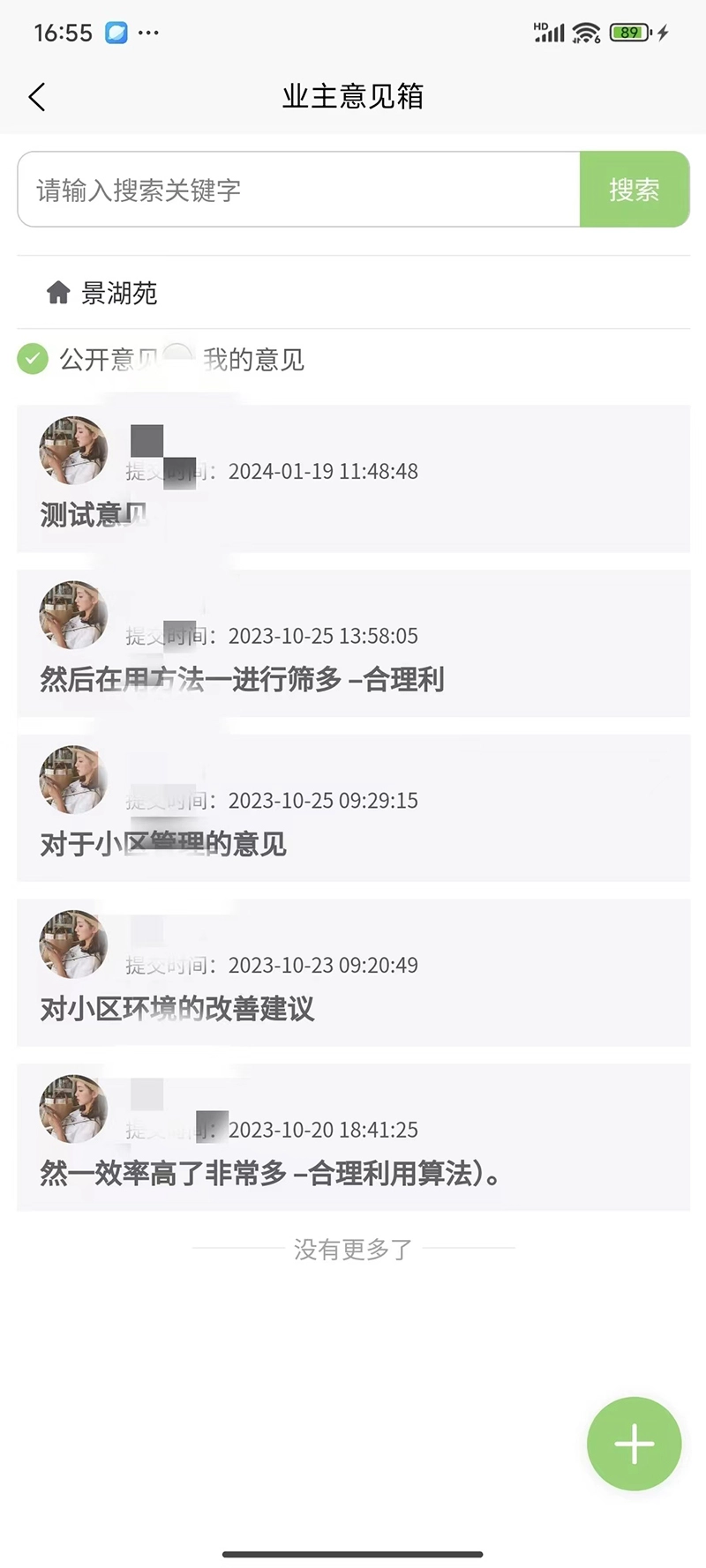Screen dimensions: 706x1568
Task: Toggle the green selection circle on the filter row
Action: [x=33, y=360]
